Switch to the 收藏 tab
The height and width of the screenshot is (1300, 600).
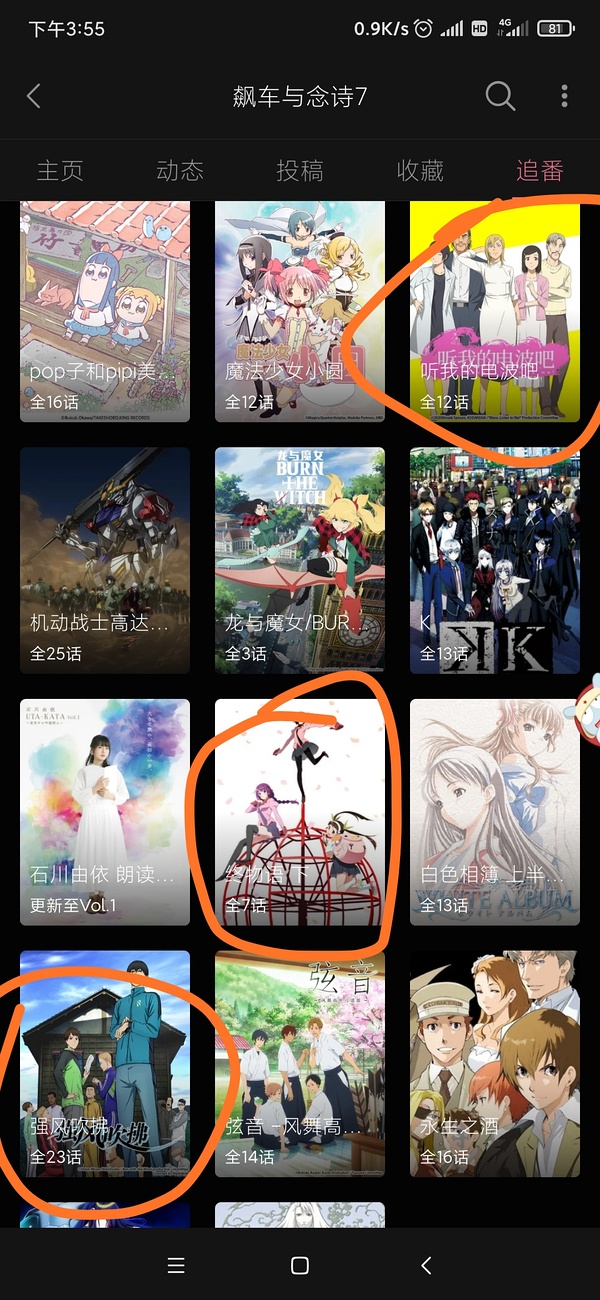pos(420,170)
